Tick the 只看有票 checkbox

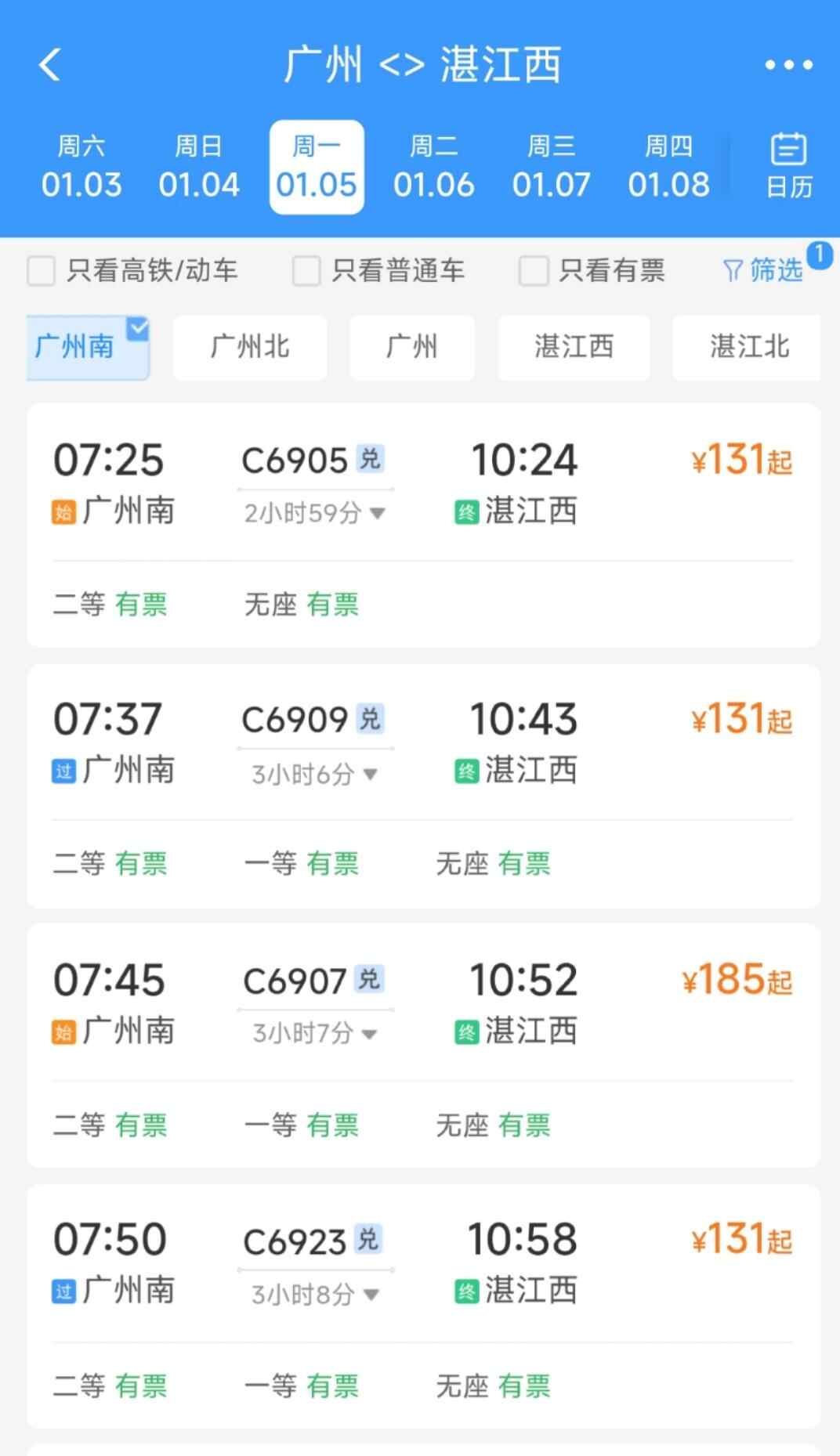point(534,271)
